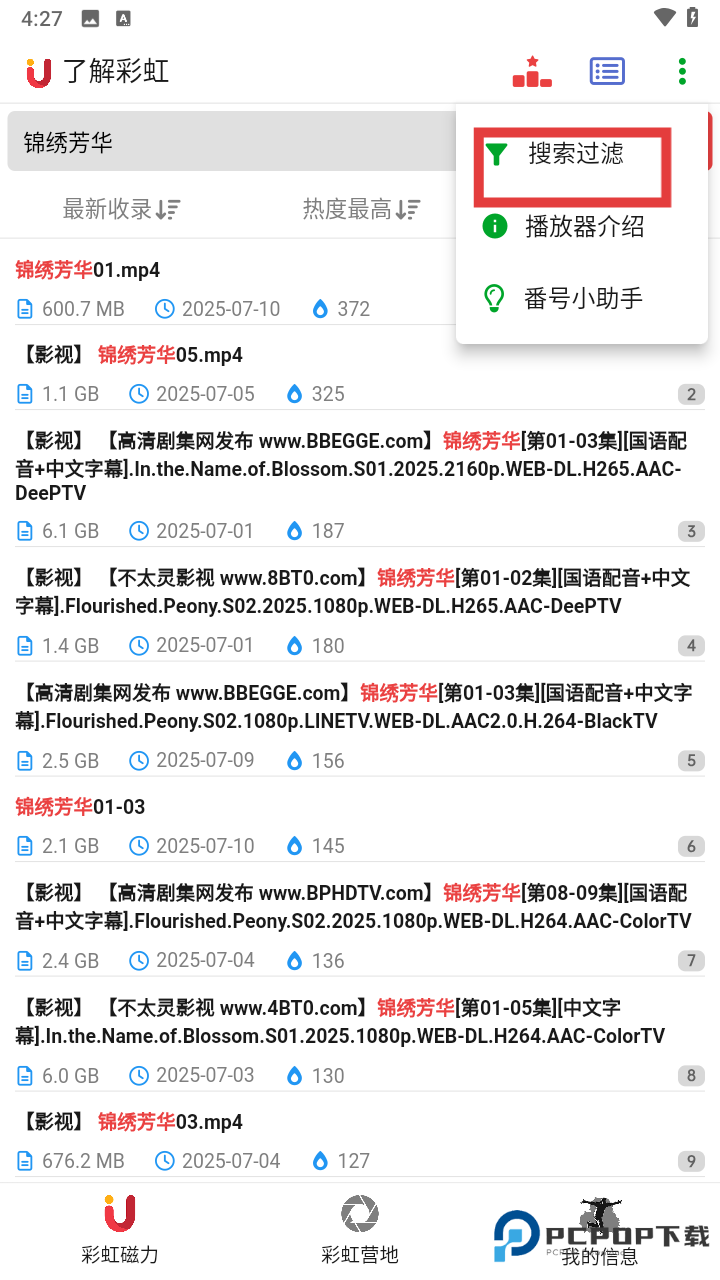720x1280 pixels.
Task: Click the water-drop heat icon on 锦绣芳华01.mp4
Action: click(x=319, y=309)
